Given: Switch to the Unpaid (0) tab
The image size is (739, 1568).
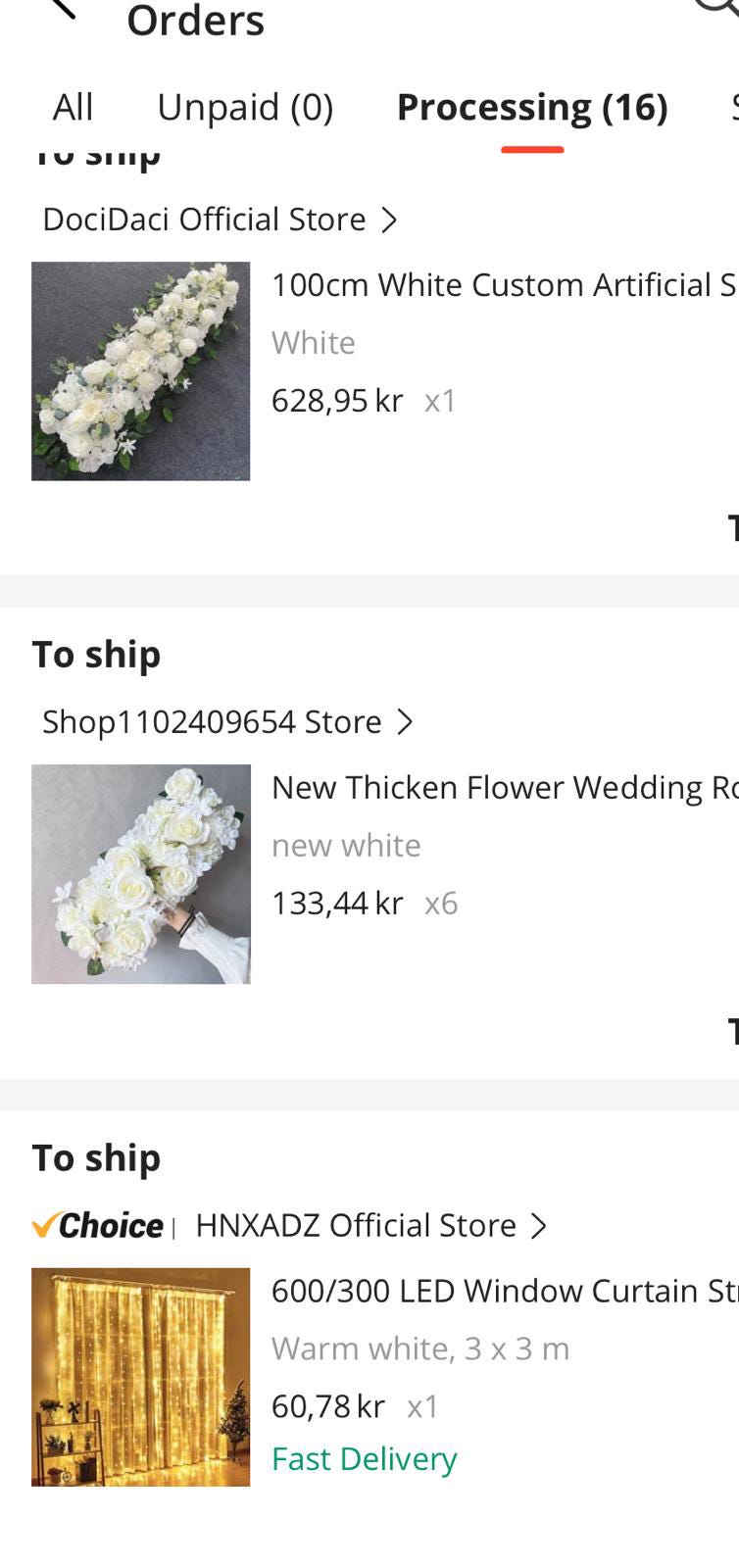Looking at the screenshot, I should [245, 107].
